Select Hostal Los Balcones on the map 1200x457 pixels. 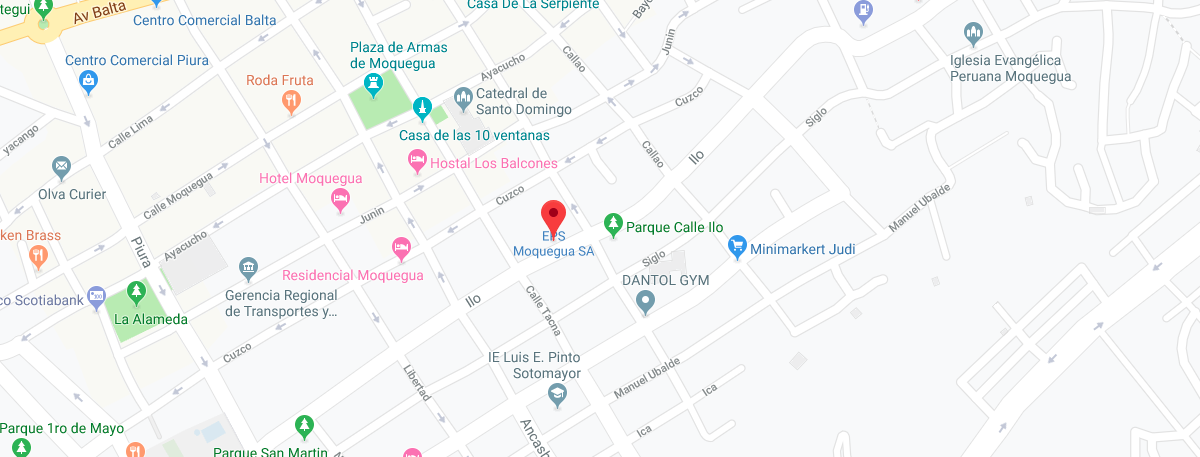(417, 161)
